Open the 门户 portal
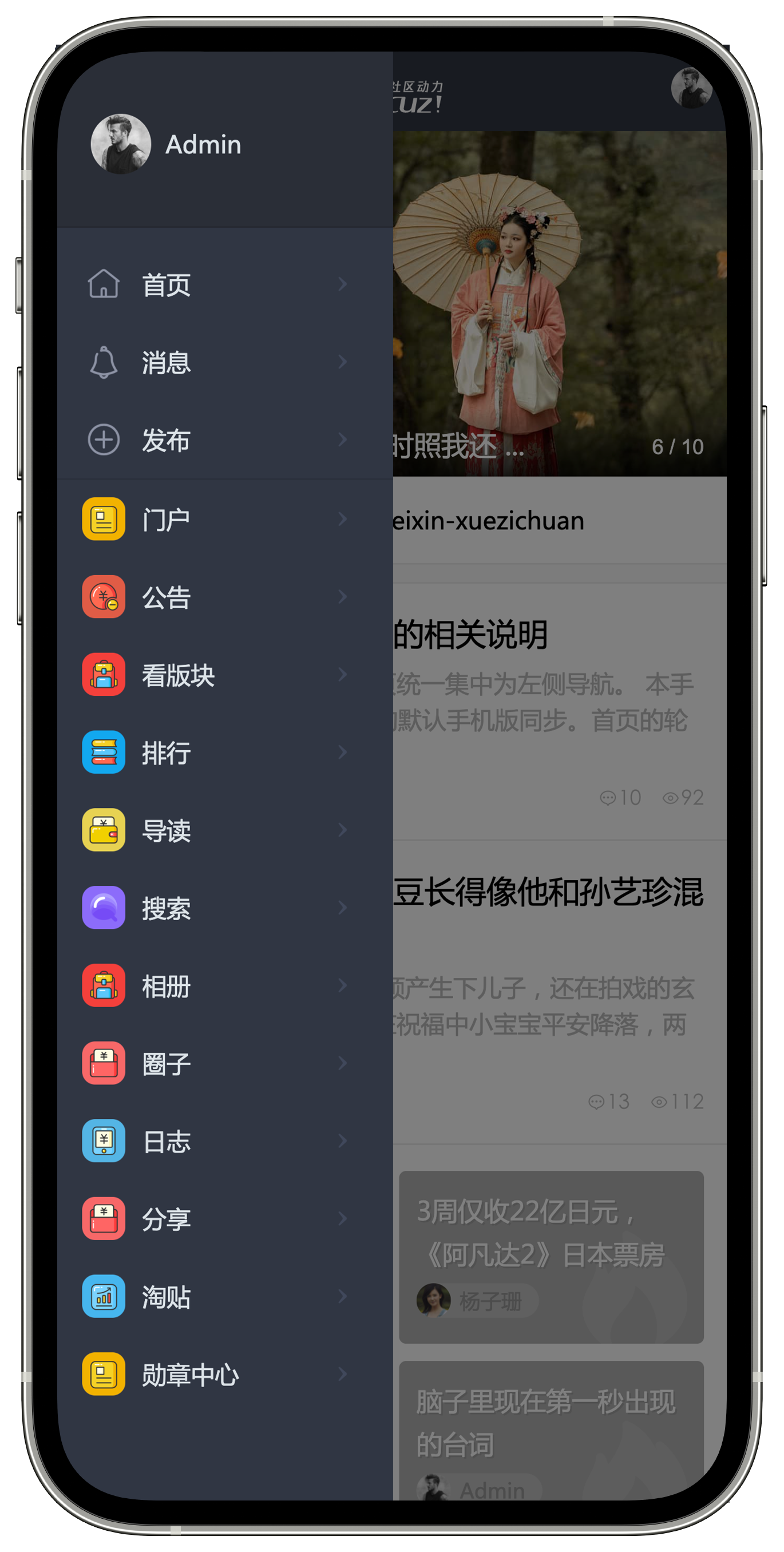This screenshot has width=784, height=1552. 217,518
